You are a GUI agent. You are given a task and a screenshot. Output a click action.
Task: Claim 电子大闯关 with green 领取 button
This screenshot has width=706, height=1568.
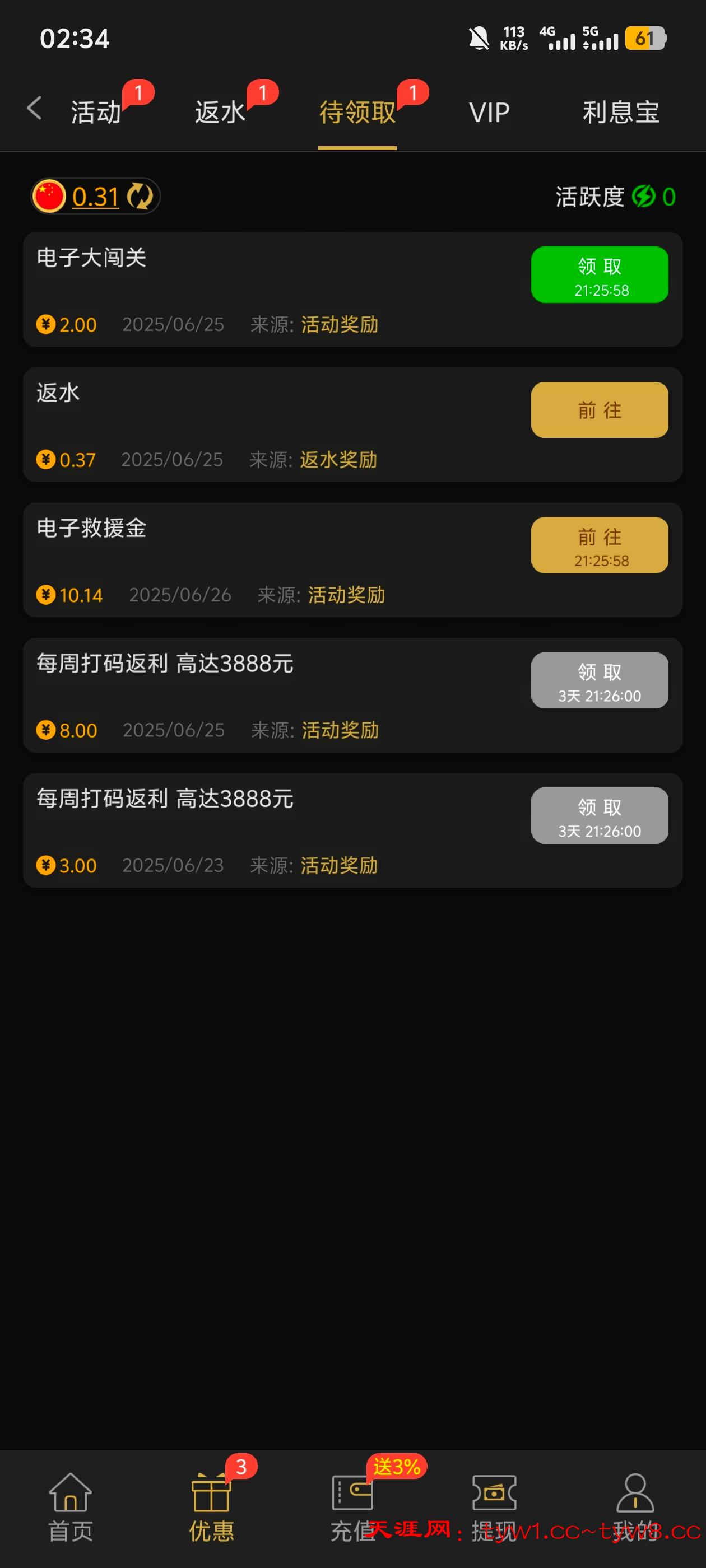pyautogui.click(x=599, y=274)
